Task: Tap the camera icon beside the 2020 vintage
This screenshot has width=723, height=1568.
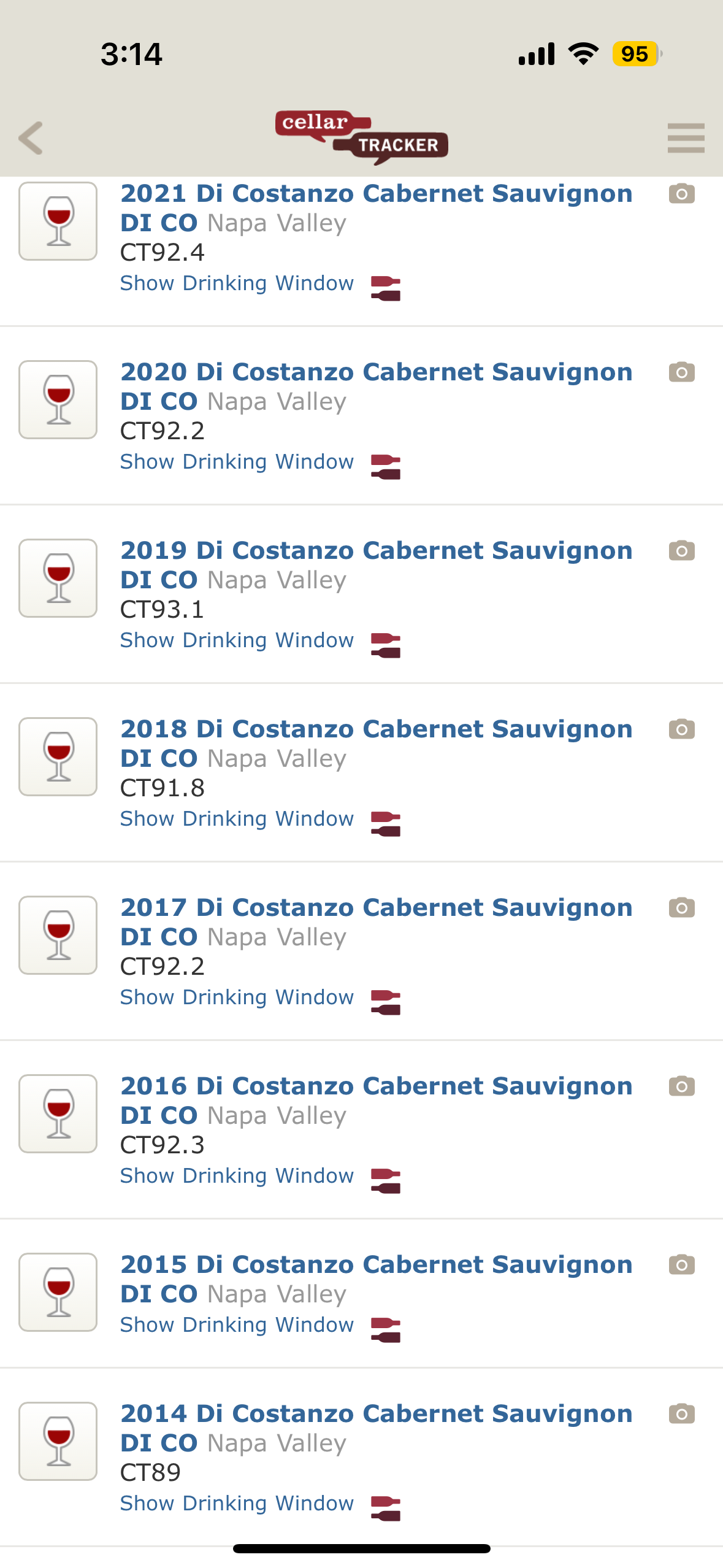Action: [681, 372]
